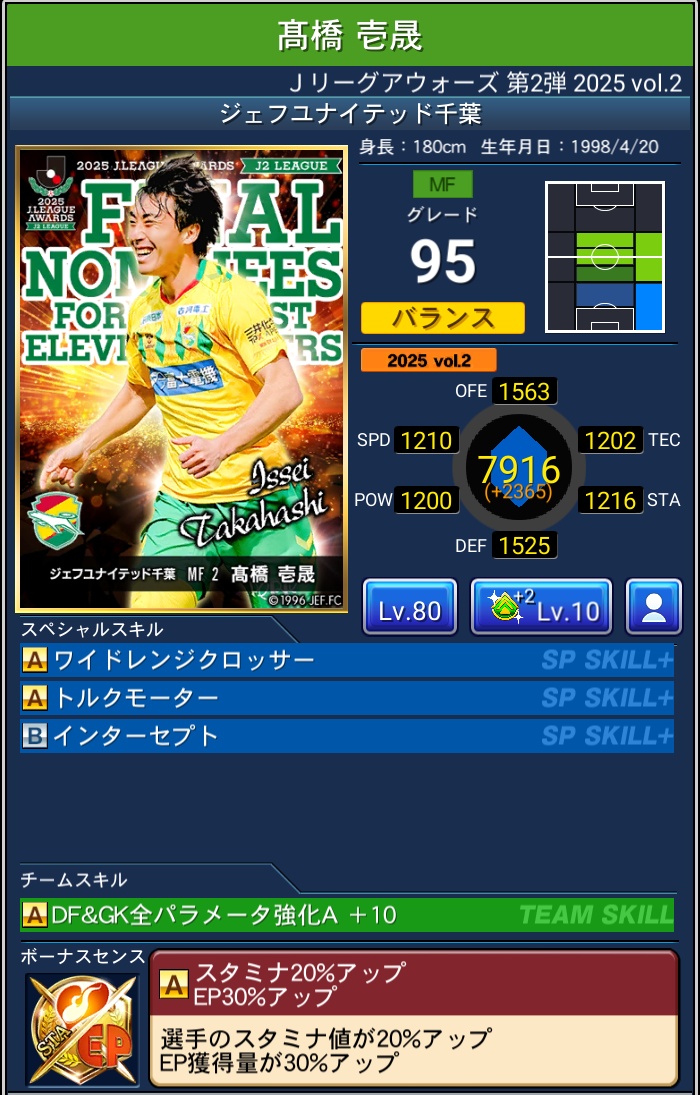
Task: Open the DF&GK全パラメータ強化A team skill row
Action: (x=346, y=914)
